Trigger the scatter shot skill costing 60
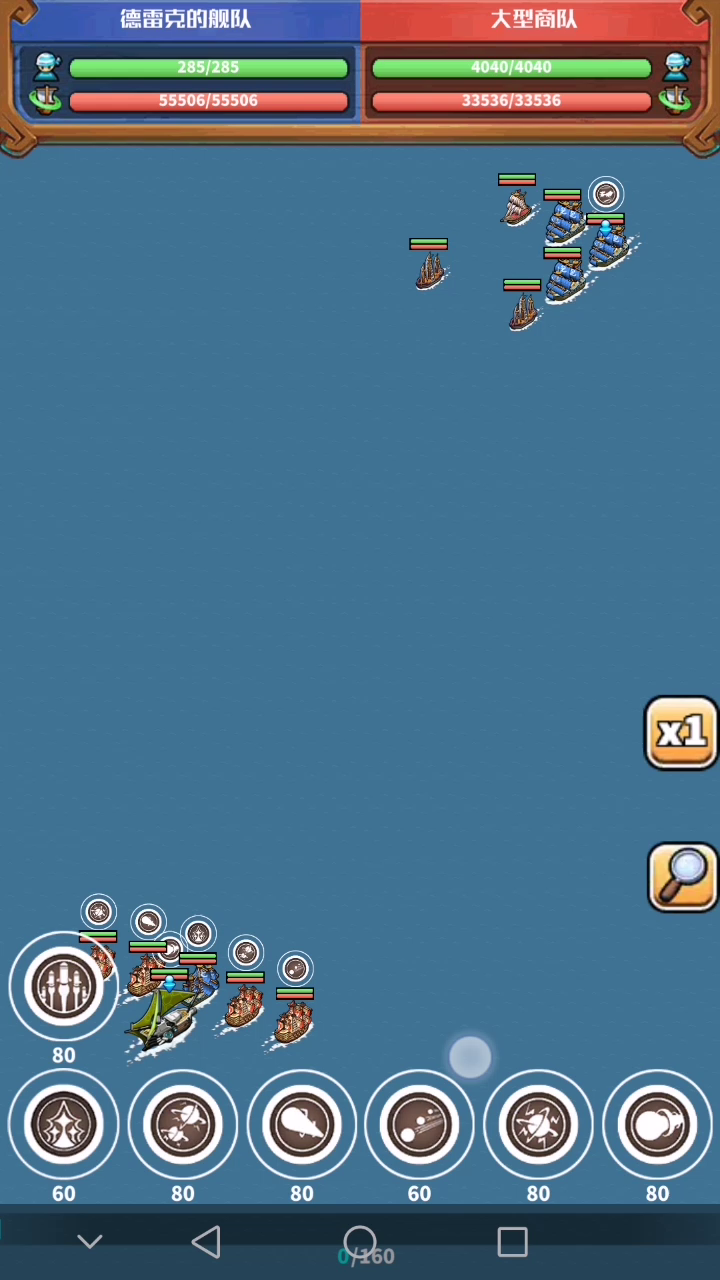 coord(419,1125)
